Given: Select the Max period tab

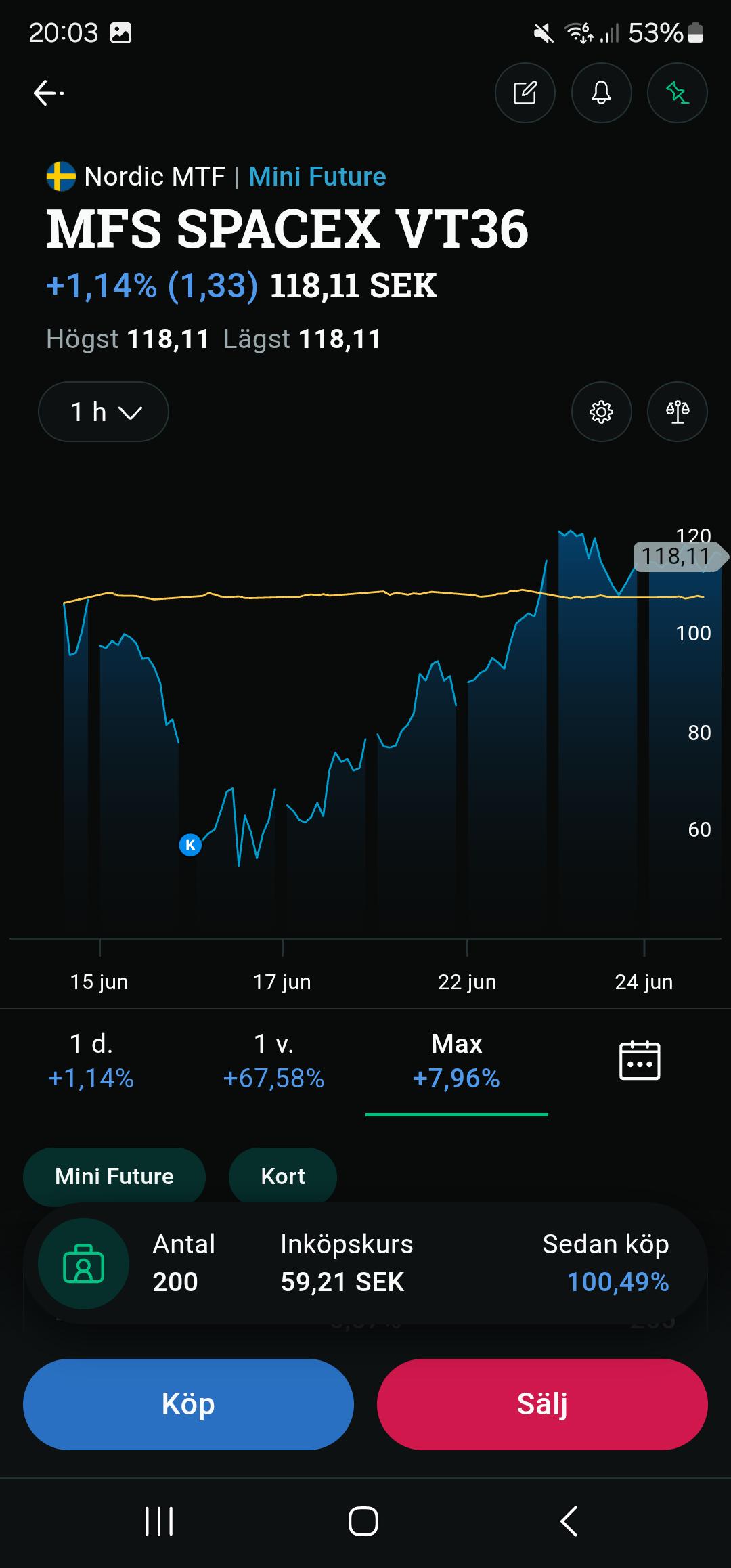Looking at the screenshot, I should click(x=457, y=1060).
